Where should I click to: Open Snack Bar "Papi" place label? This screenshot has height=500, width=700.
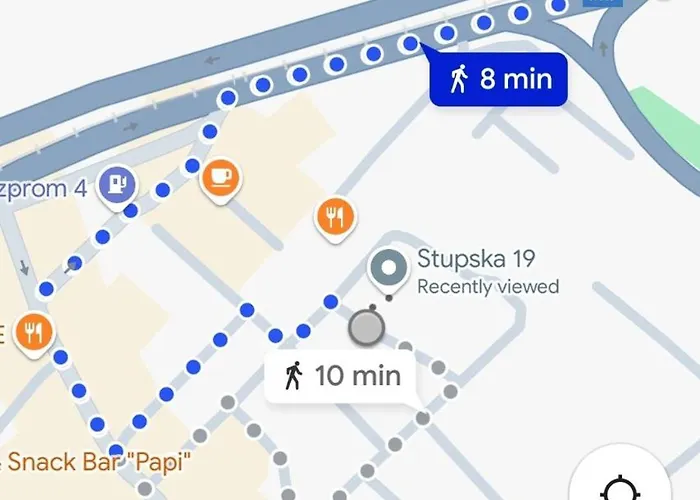click(x=100, y=463)
